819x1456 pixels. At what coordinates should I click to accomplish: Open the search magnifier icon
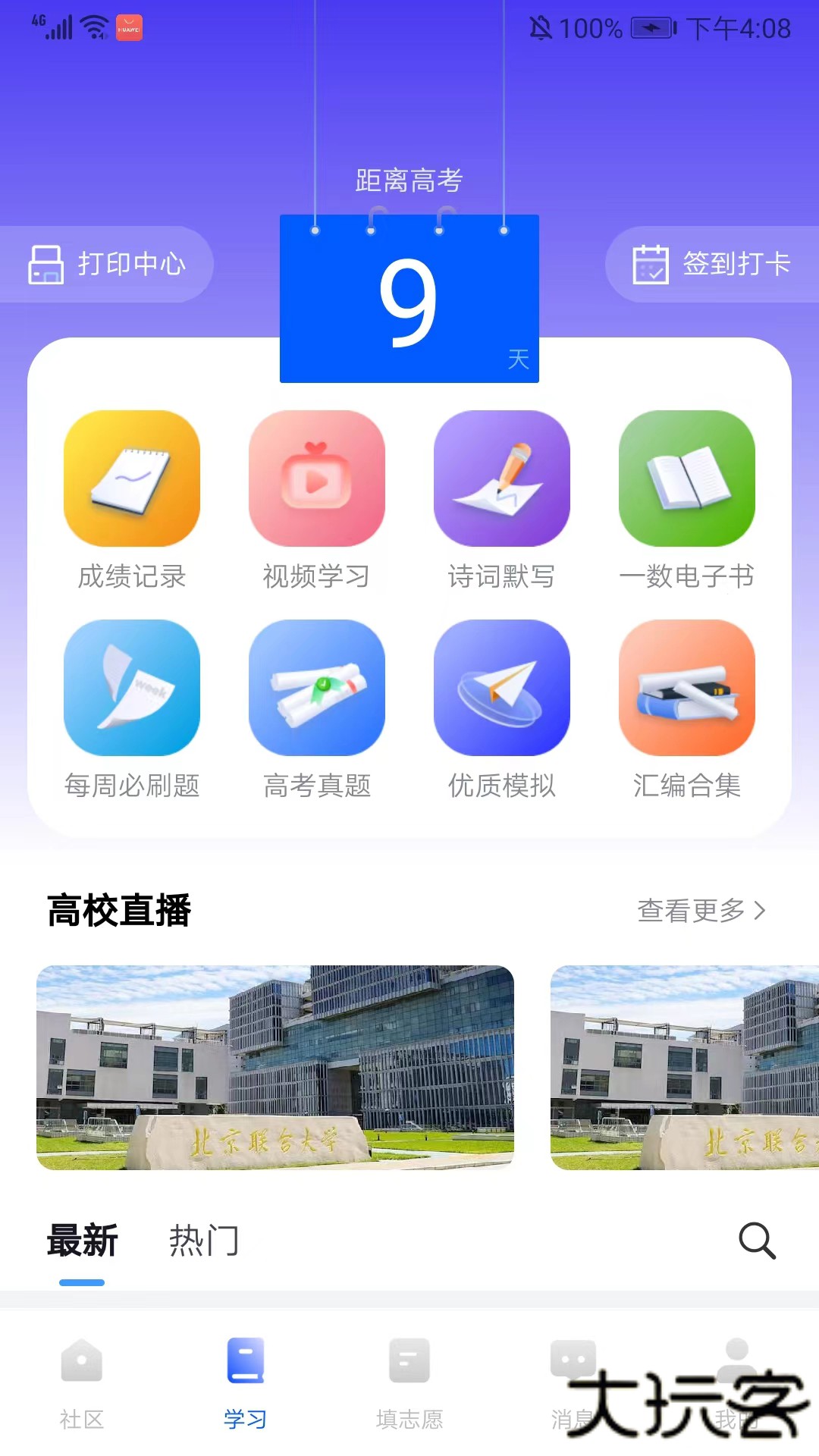[757, 1241]
